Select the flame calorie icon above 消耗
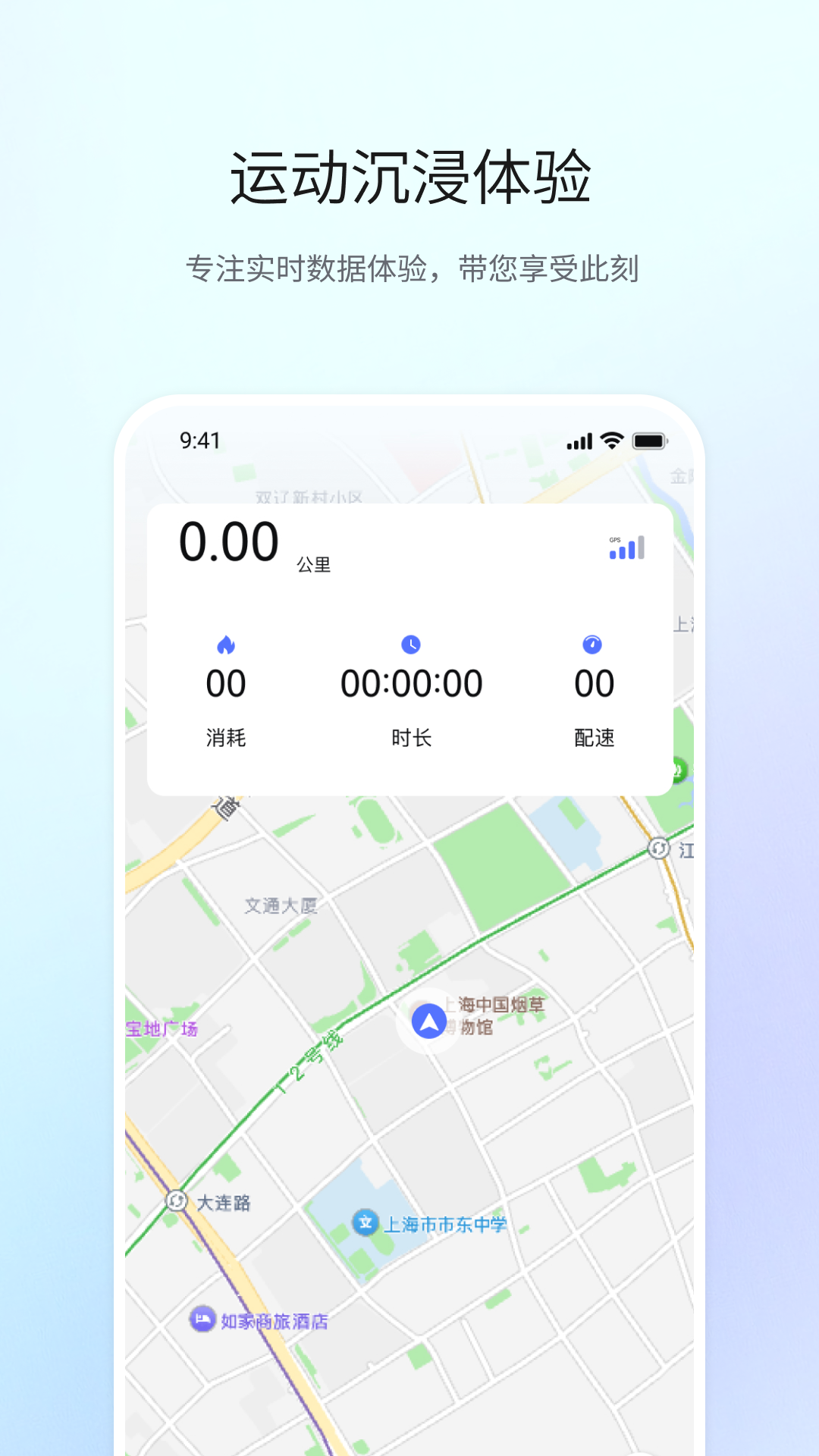Image resolution: width=819 pixels, height=1456 pixels. [227, 644]
